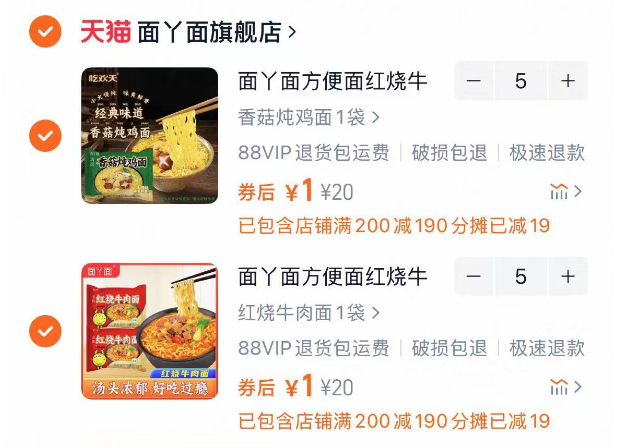View price details for 香菇炖鸡面
Viewport: 617px width, 448px height.
[x=565, y=190]
